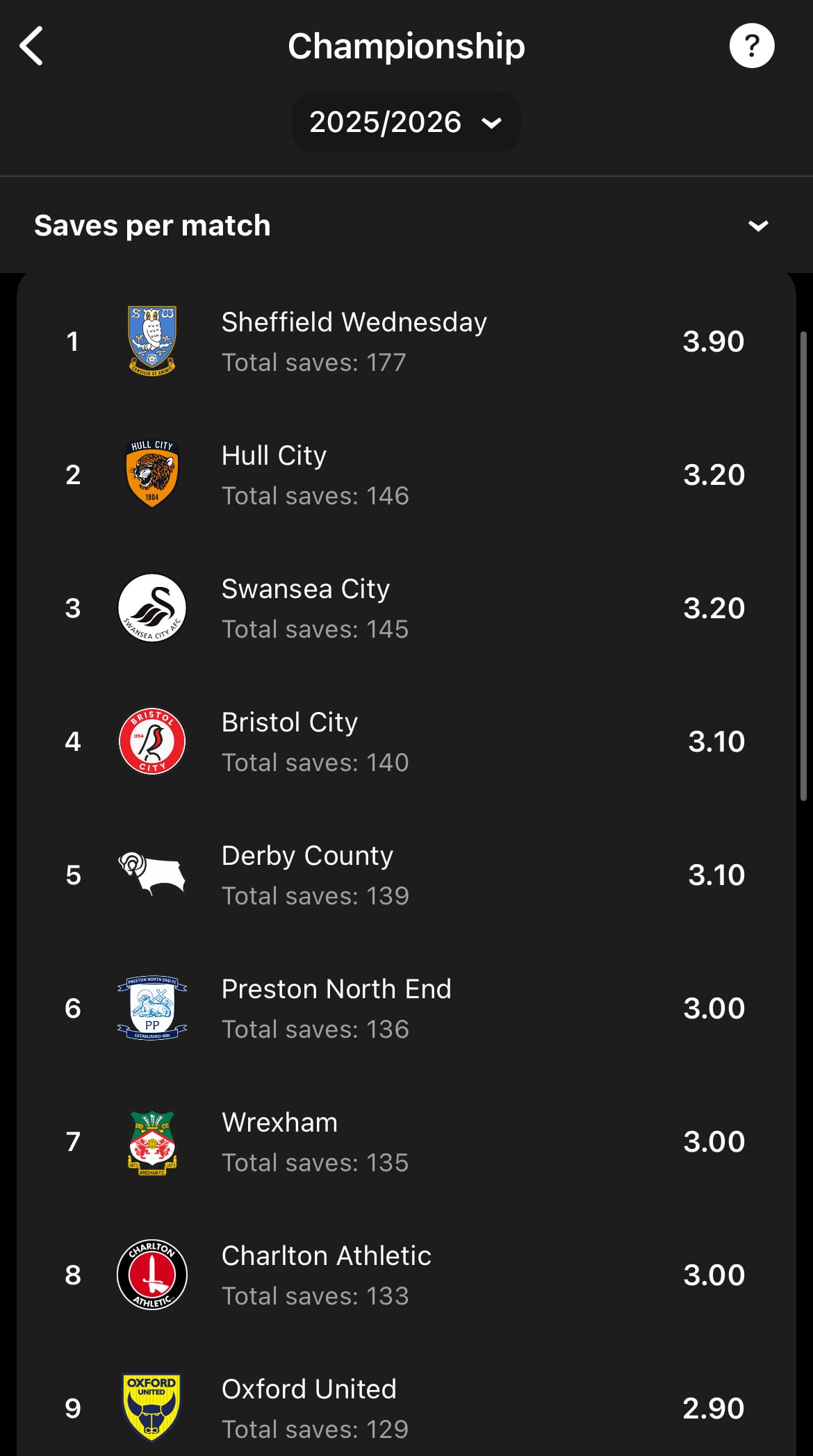Select the Hull City row
Viewport: 813px width, 1456px height.
406,475
